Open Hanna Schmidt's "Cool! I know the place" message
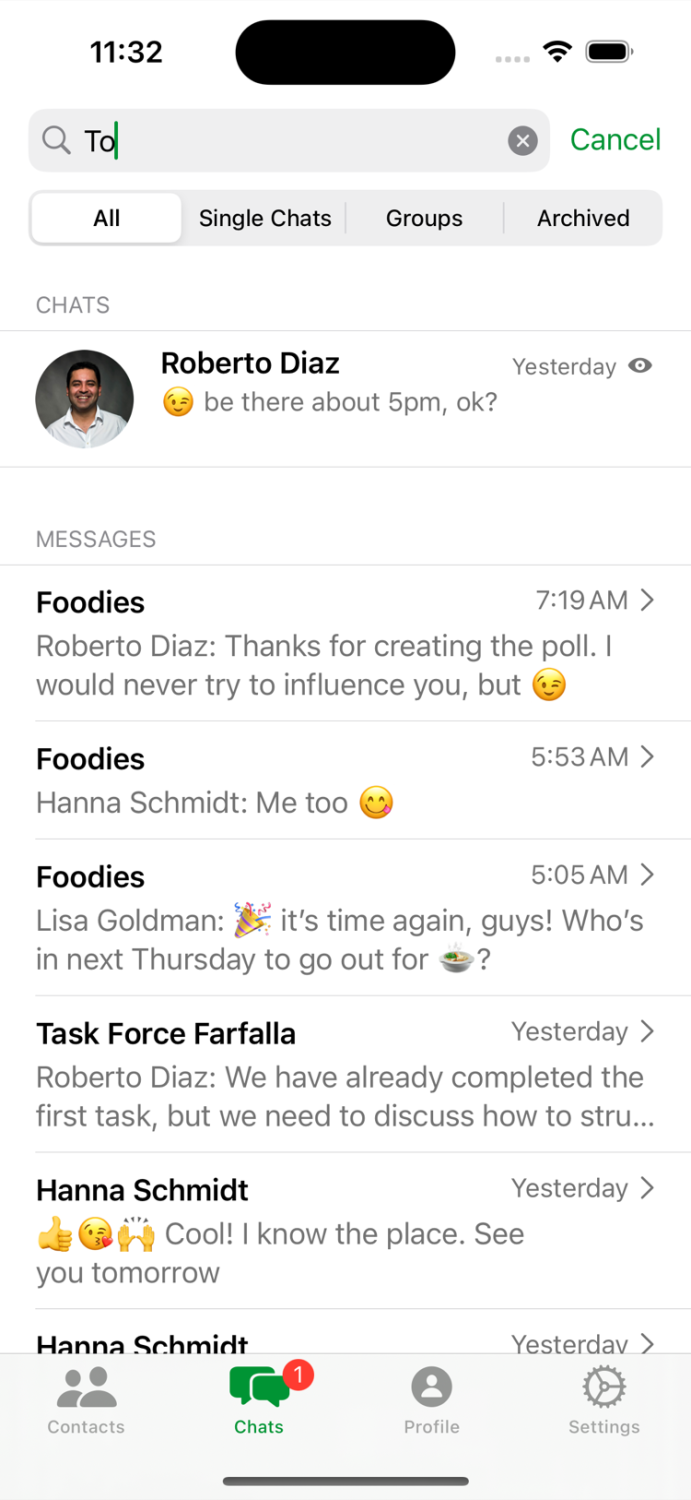The image size is (691, 1500). coord(345,1230)
